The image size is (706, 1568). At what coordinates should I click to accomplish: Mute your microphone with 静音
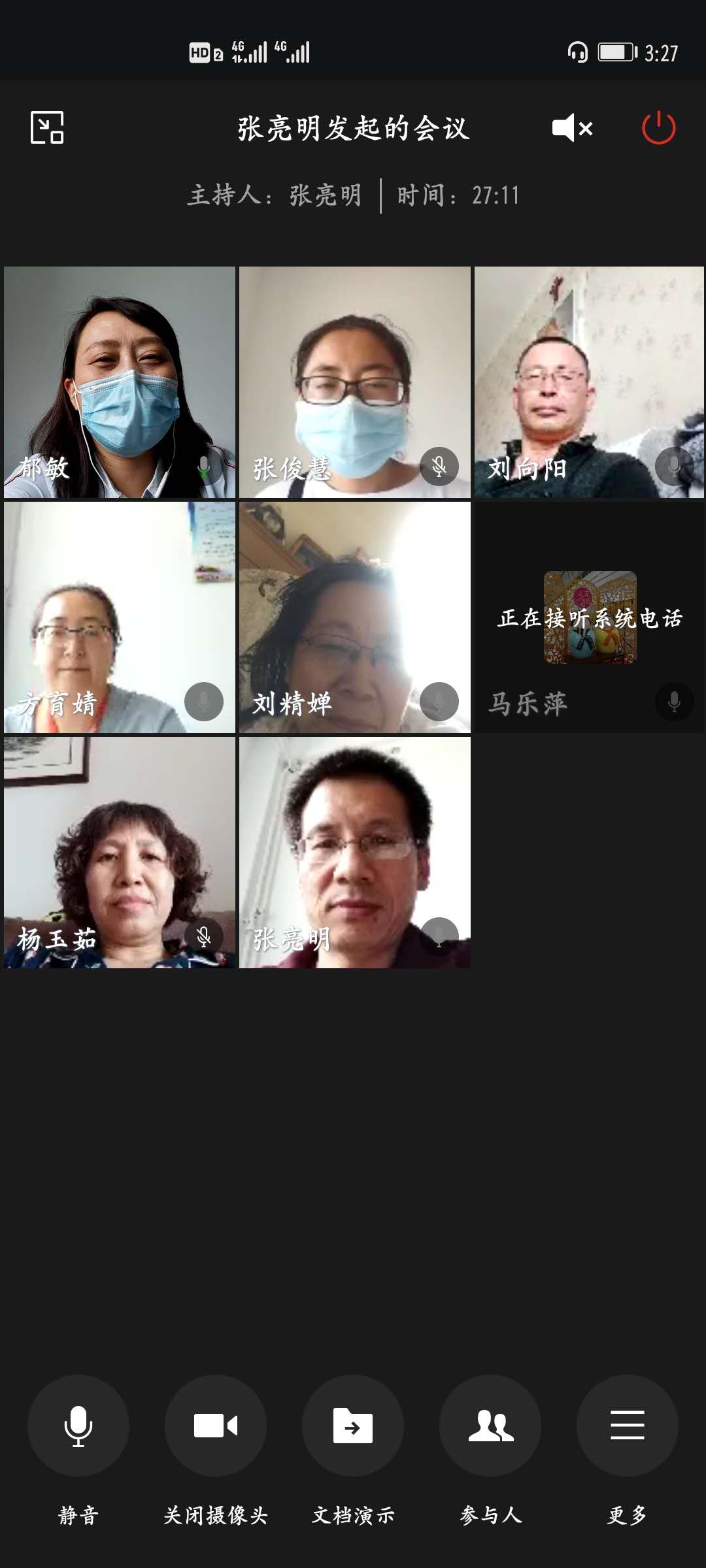78,1426
